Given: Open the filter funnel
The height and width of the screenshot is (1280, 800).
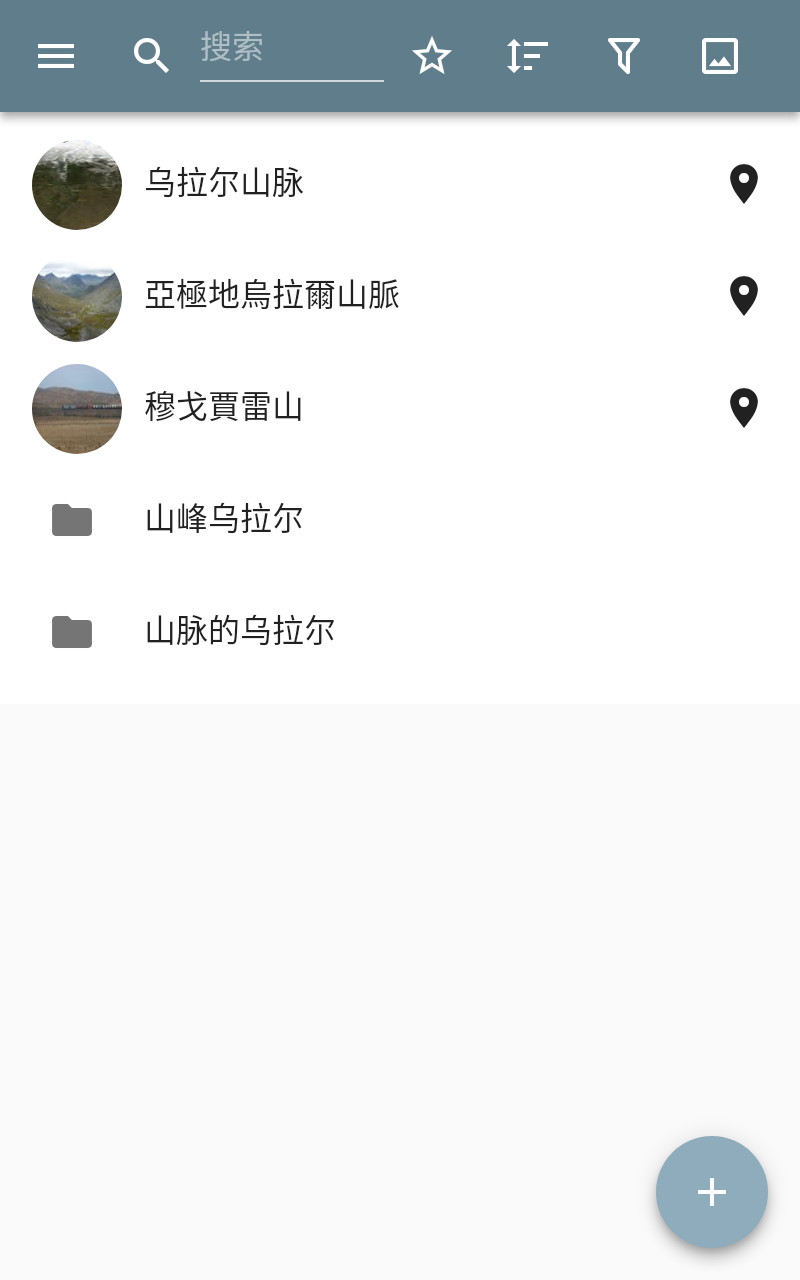Looking at the screenshot, I should tap(623, 56).
